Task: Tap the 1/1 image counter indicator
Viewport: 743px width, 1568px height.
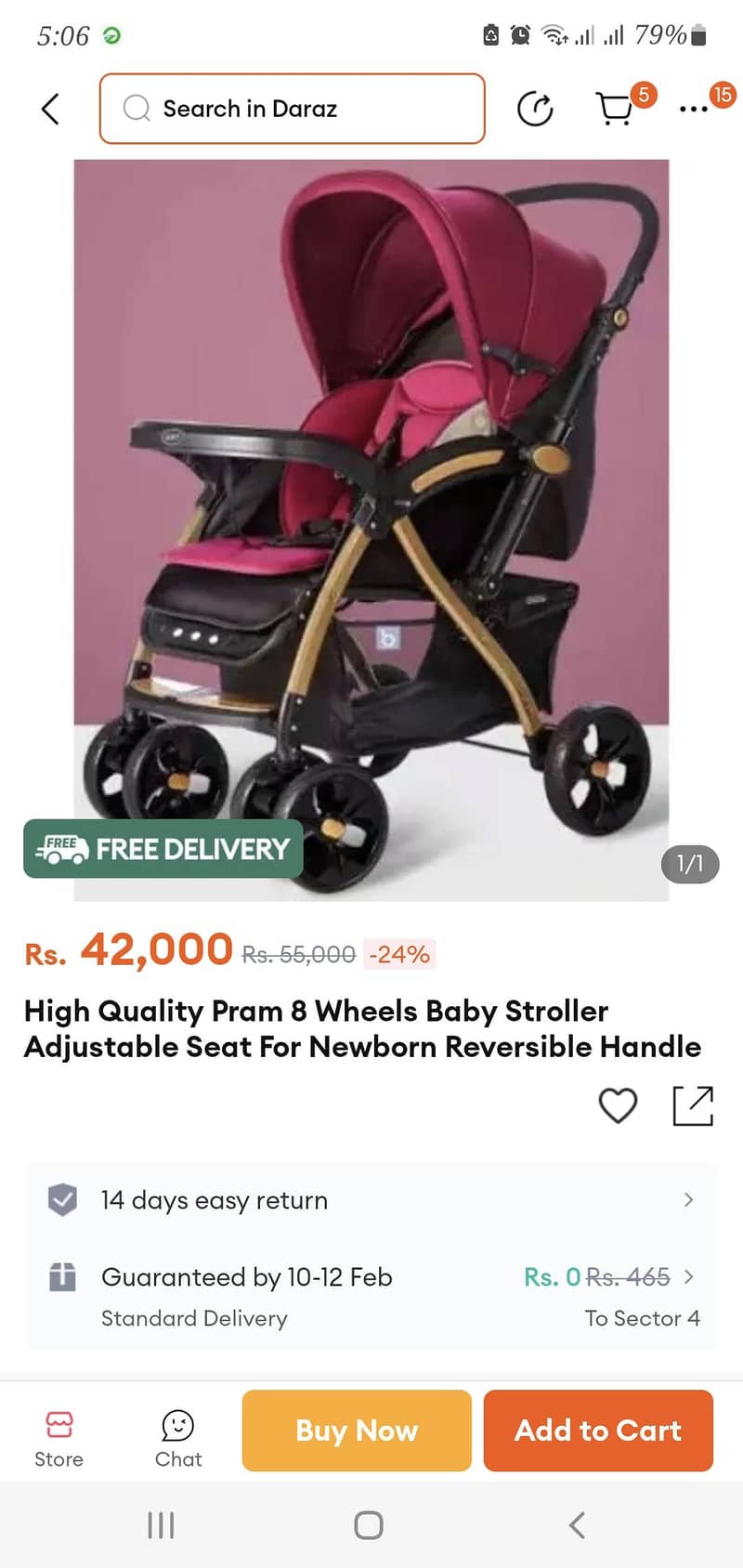Action: point(689,864)
